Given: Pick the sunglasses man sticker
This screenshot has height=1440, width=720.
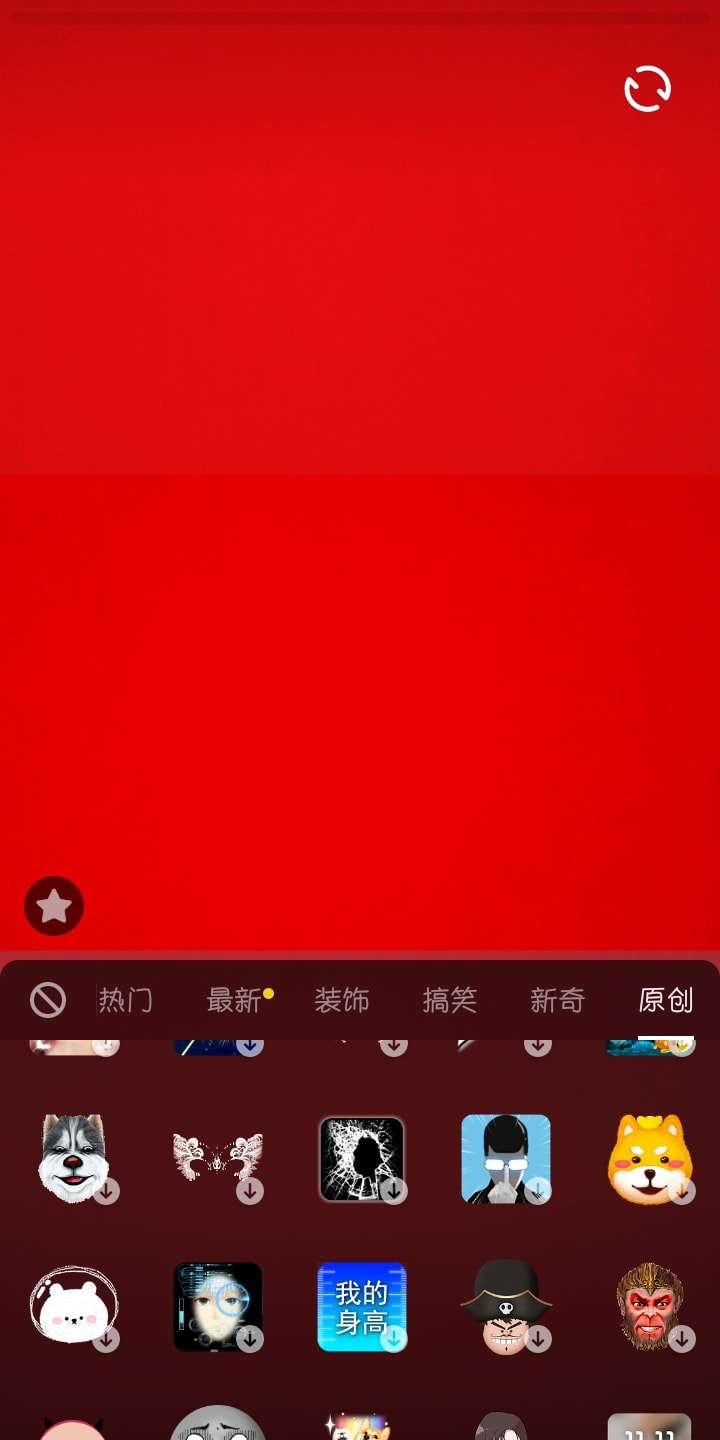Looking at the screenshot, I should pyautogui.click(x=505, y=1158).
